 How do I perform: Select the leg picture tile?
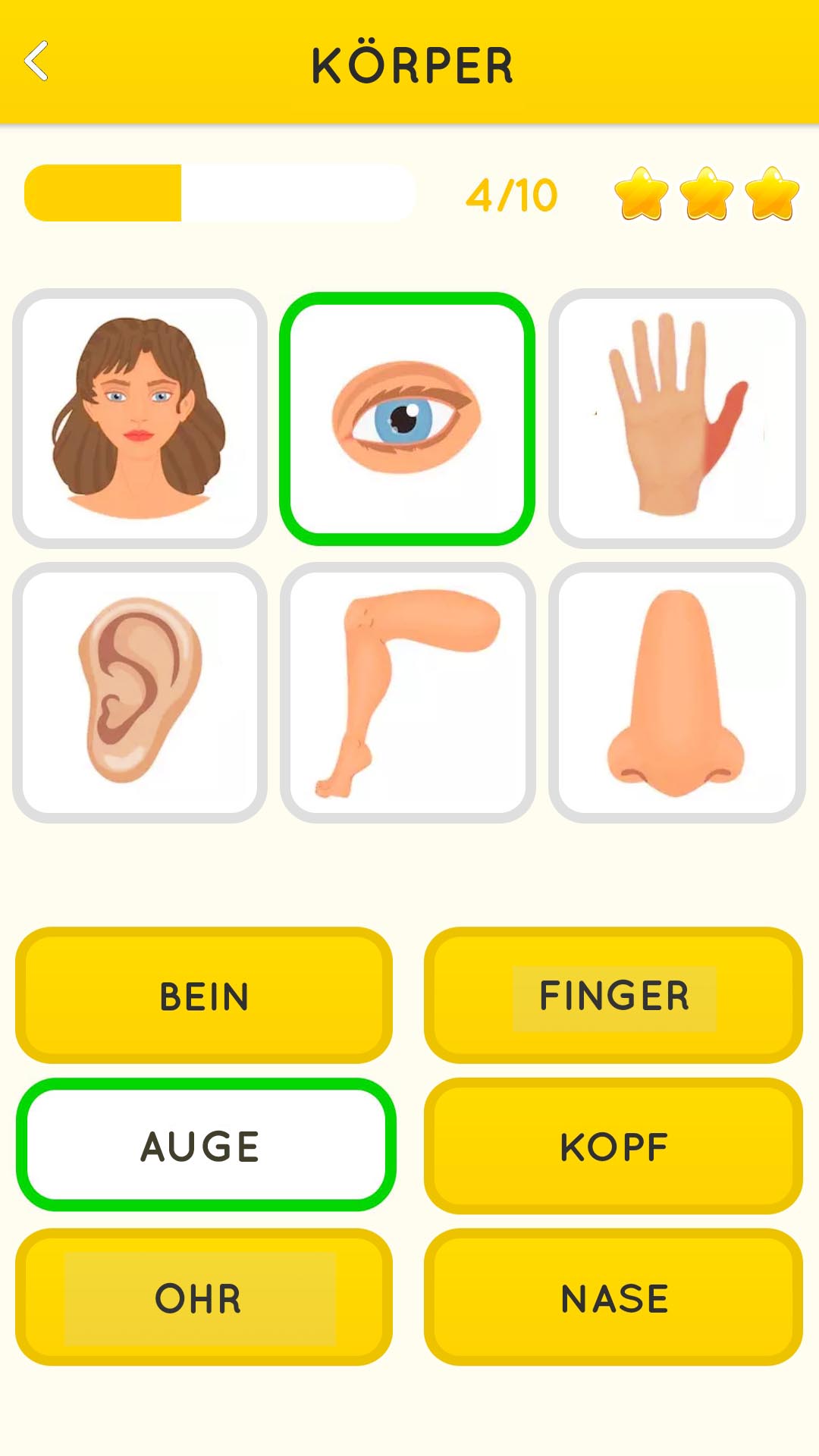[407, 692]
